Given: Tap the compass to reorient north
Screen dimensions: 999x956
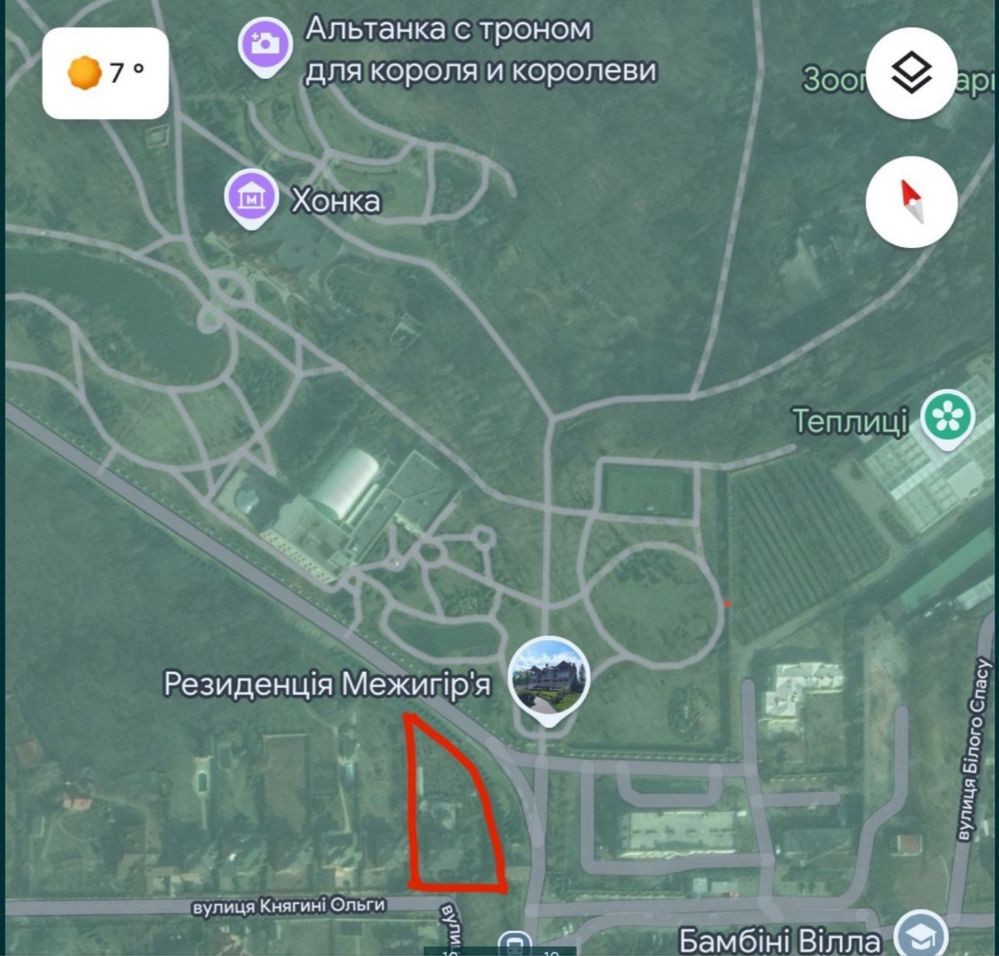Looking at the screenshot, I should coord(911,203).
